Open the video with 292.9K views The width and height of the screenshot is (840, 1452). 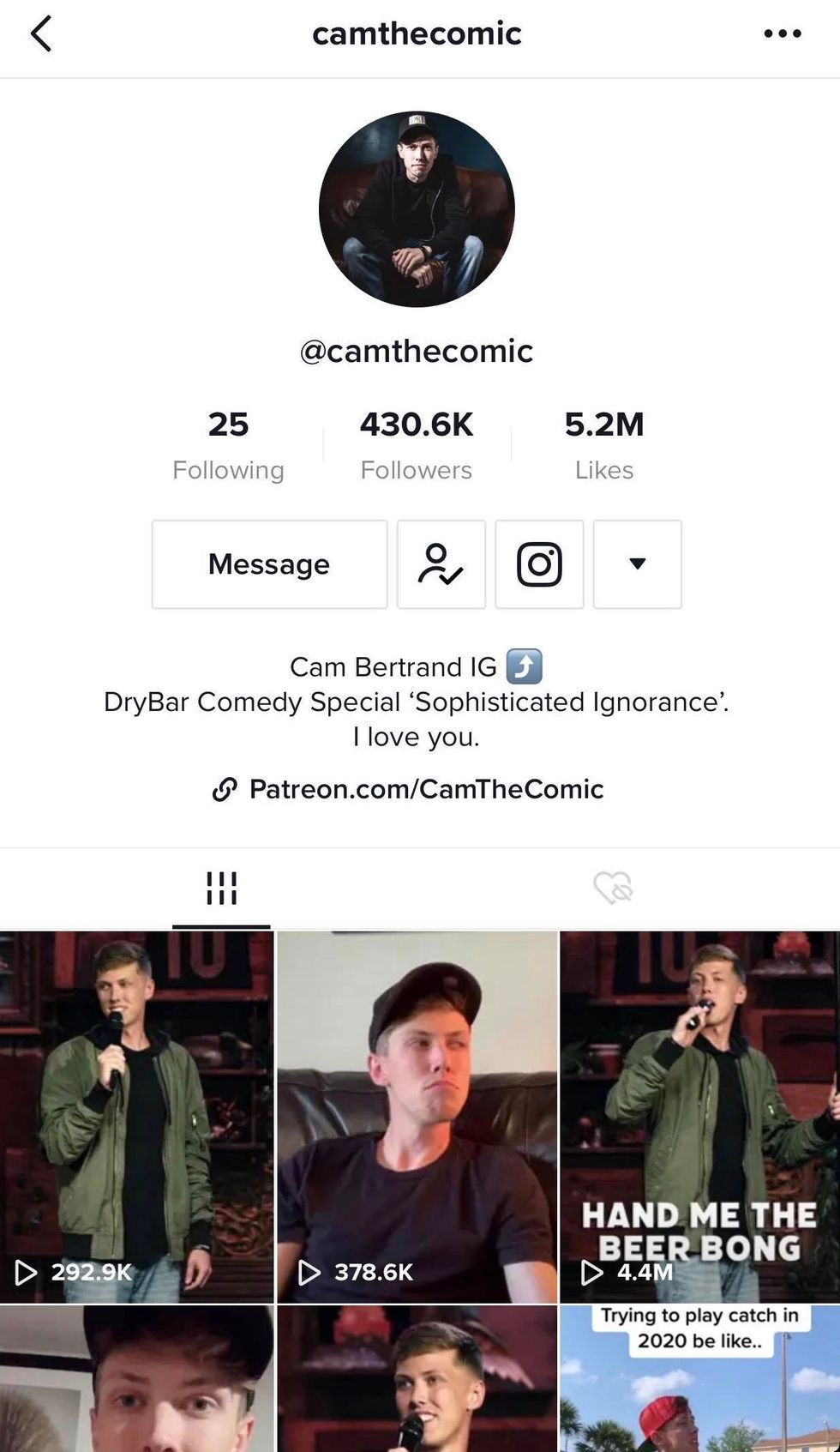[137, 1115]
